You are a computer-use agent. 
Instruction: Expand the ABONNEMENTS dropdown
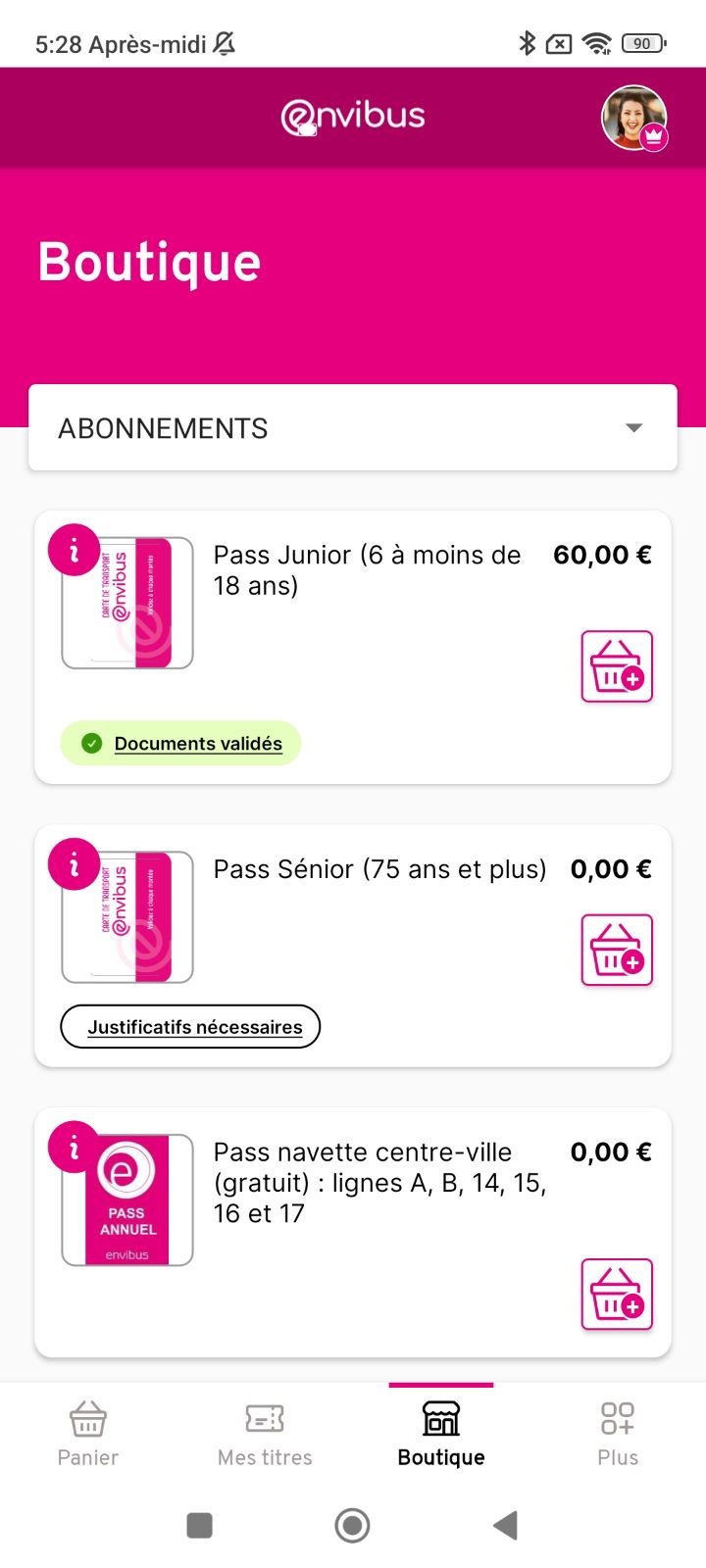[x=353, y=428]
